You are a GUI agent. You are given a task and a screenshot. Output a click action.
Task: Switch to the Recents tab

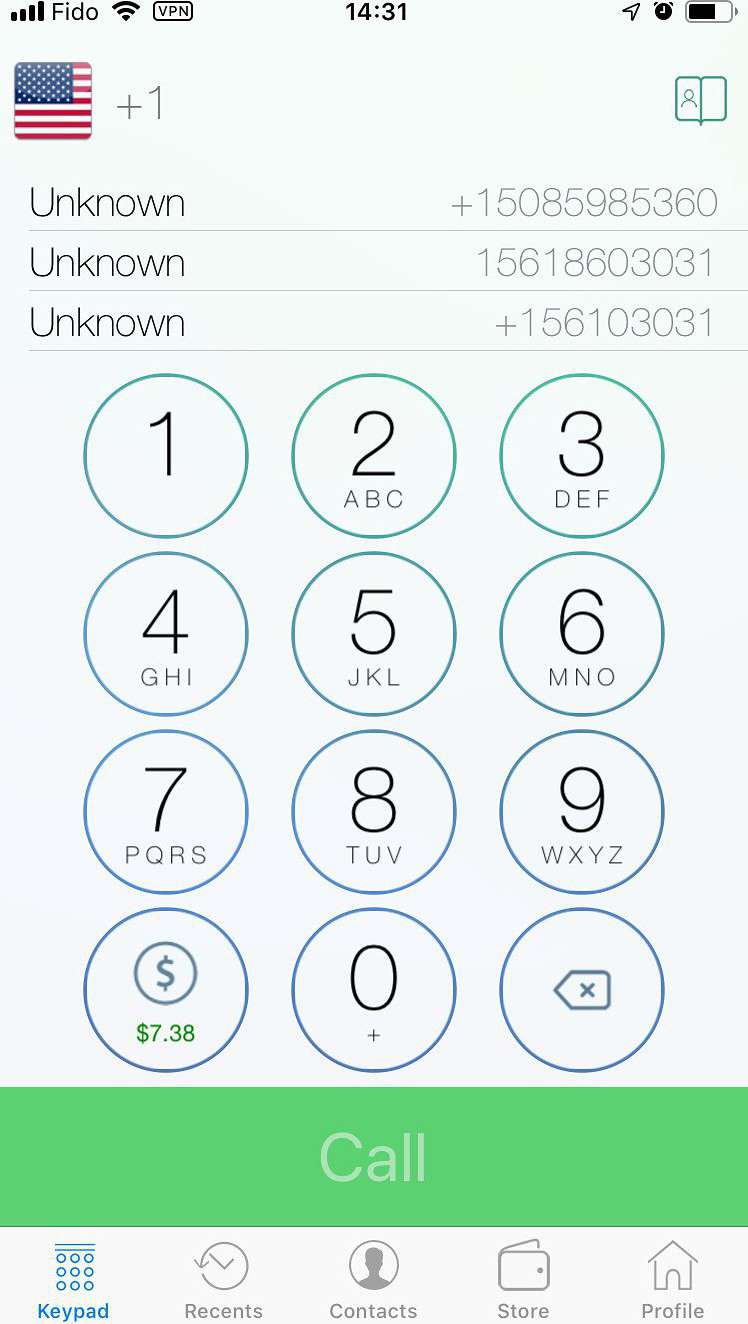[x=223, y=1282]
